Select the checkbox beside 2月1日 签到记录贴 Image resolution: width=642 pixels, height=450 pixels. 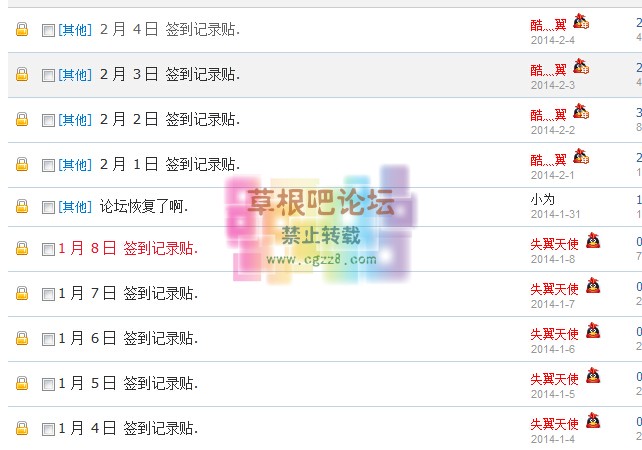(x=48, y=164)
